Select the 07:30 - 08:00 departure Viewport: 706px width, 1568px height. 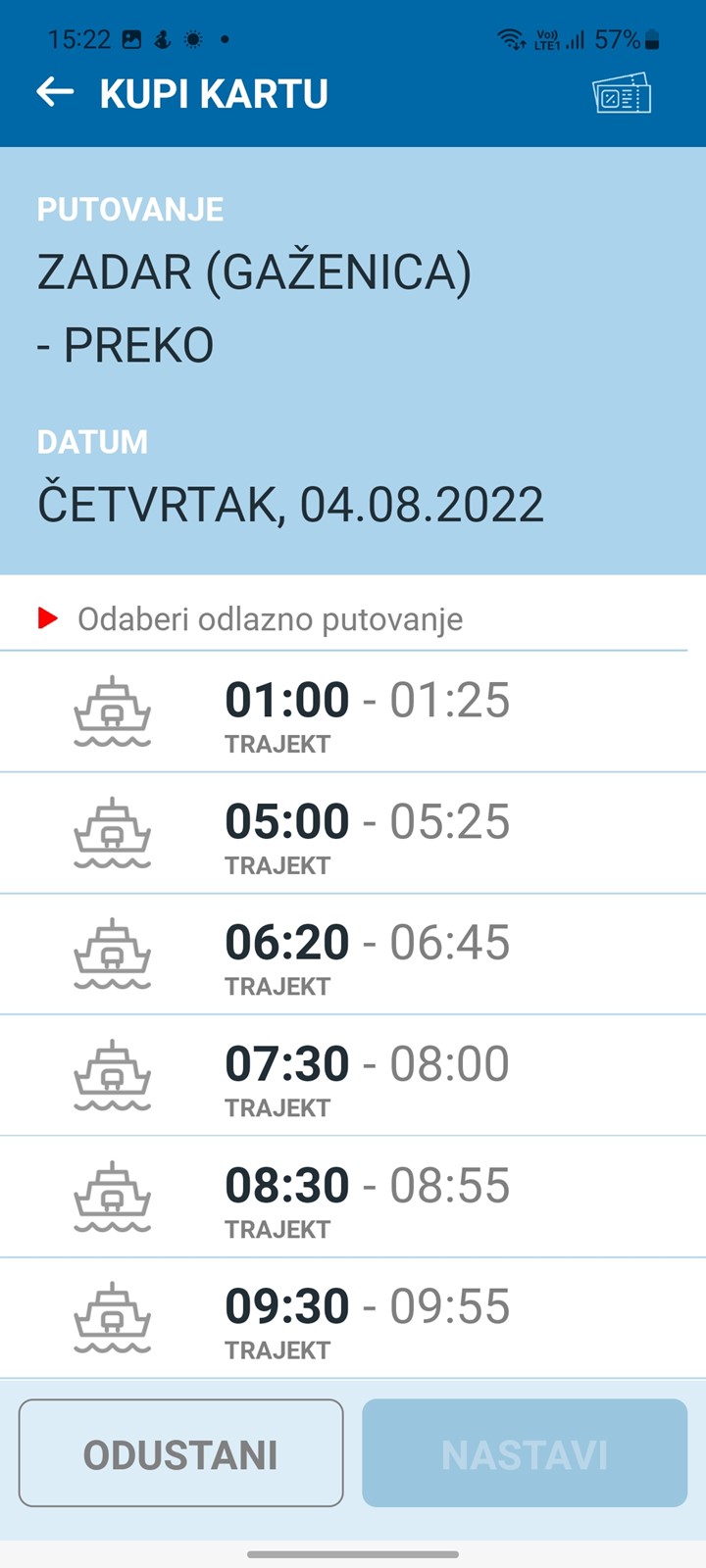353,1076
